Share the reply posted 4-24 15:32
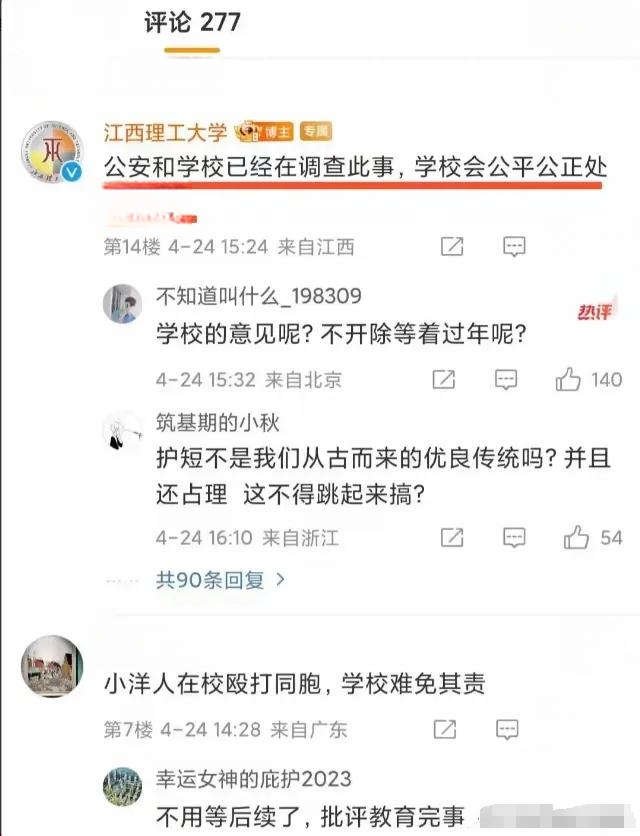Viewport: 640px width, 836px height. [x=444, y=379]
